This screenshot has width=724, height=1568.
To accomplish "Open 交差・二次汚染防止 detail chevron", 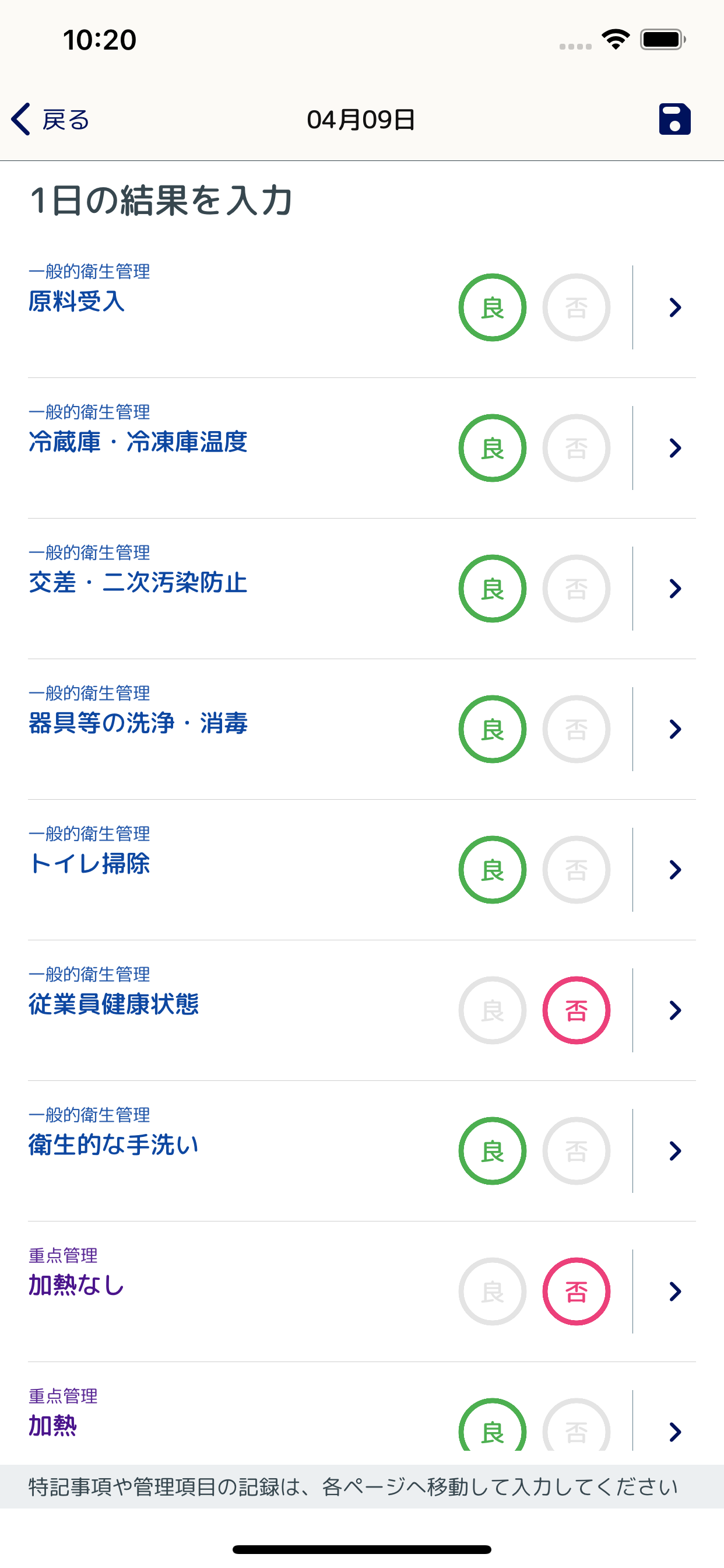I will 674,589.
